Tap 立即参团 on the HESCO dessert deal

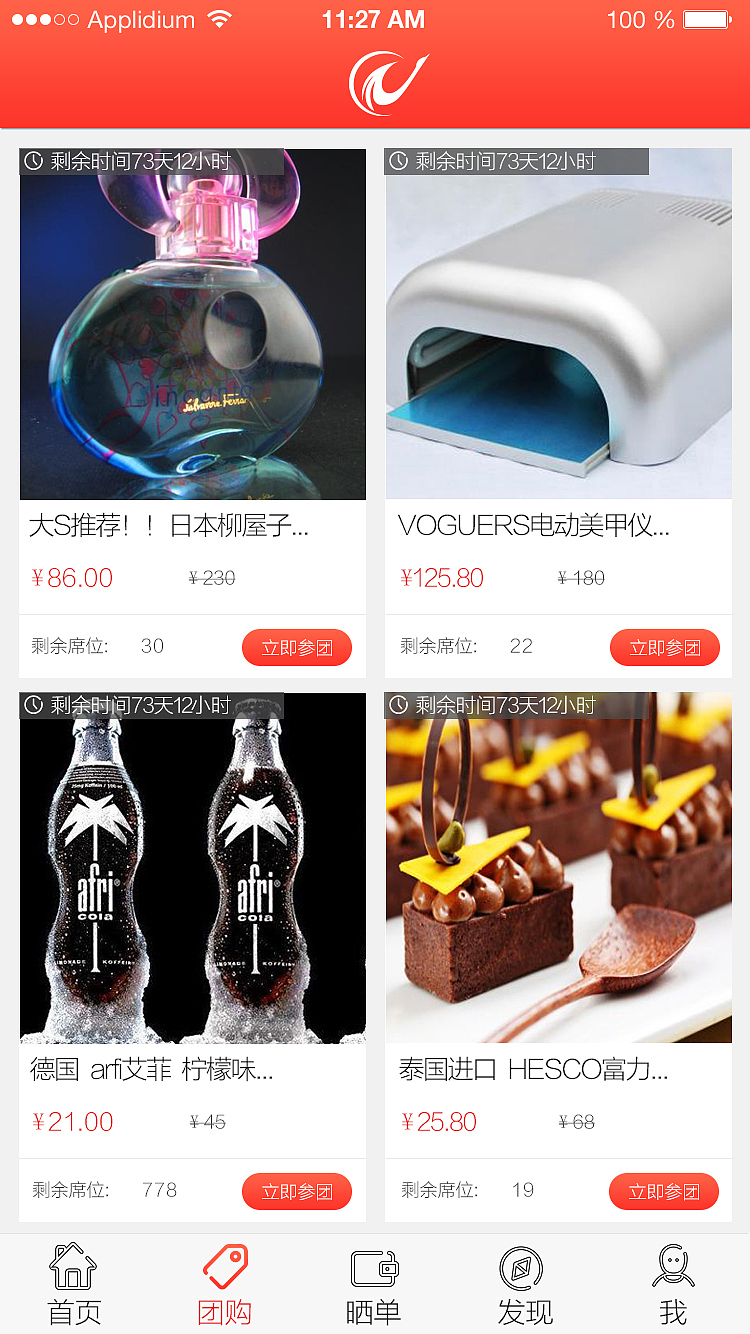[664, 1191]
